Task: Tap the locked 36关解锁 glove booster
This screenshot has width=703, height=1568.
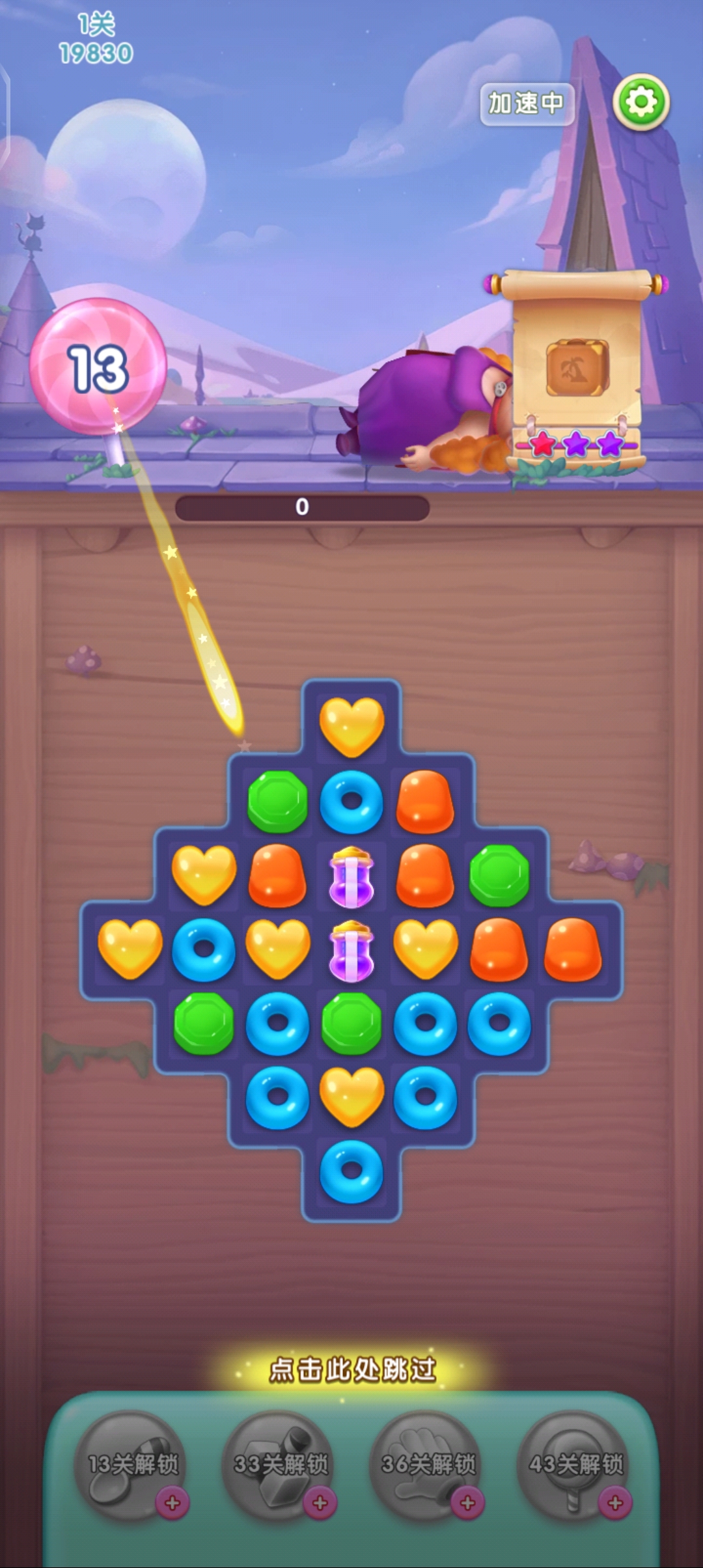Action: pos(428,1464)
